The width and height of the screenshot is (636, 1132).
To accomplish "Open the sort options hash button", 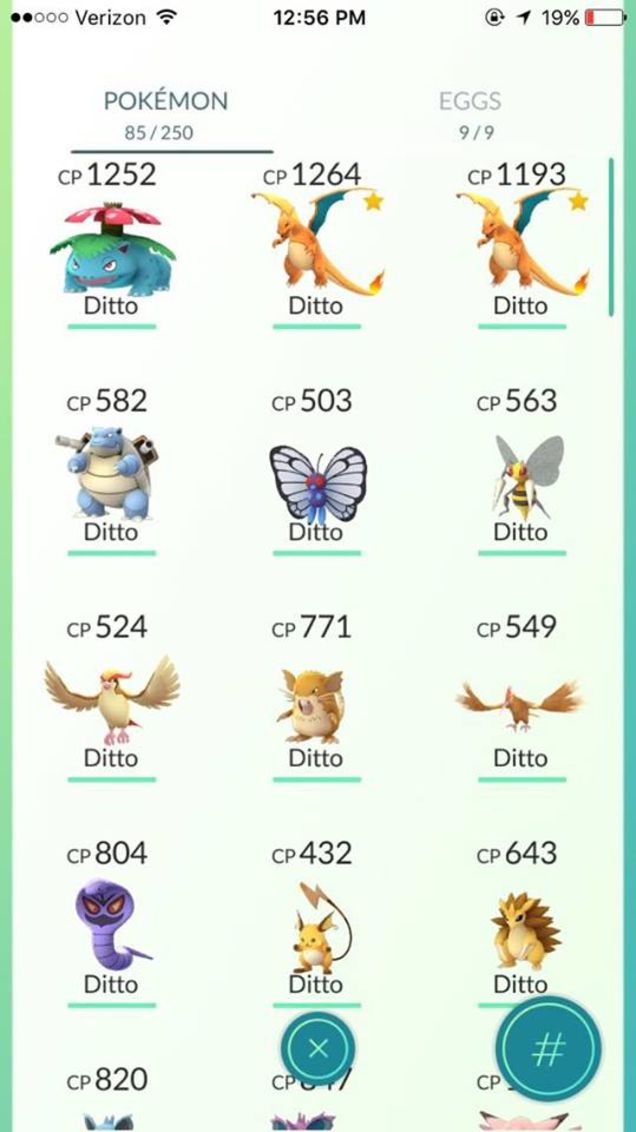I will tap(547, 1048).
